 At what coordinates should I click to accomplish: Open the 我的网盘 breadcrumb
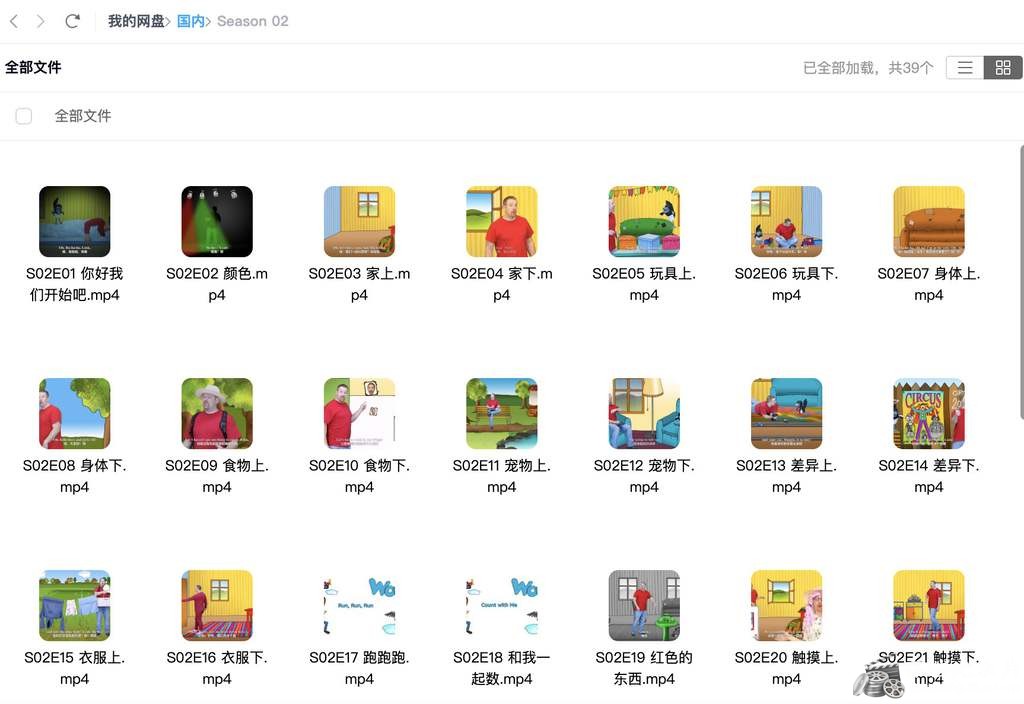click(x=136, y=21)
